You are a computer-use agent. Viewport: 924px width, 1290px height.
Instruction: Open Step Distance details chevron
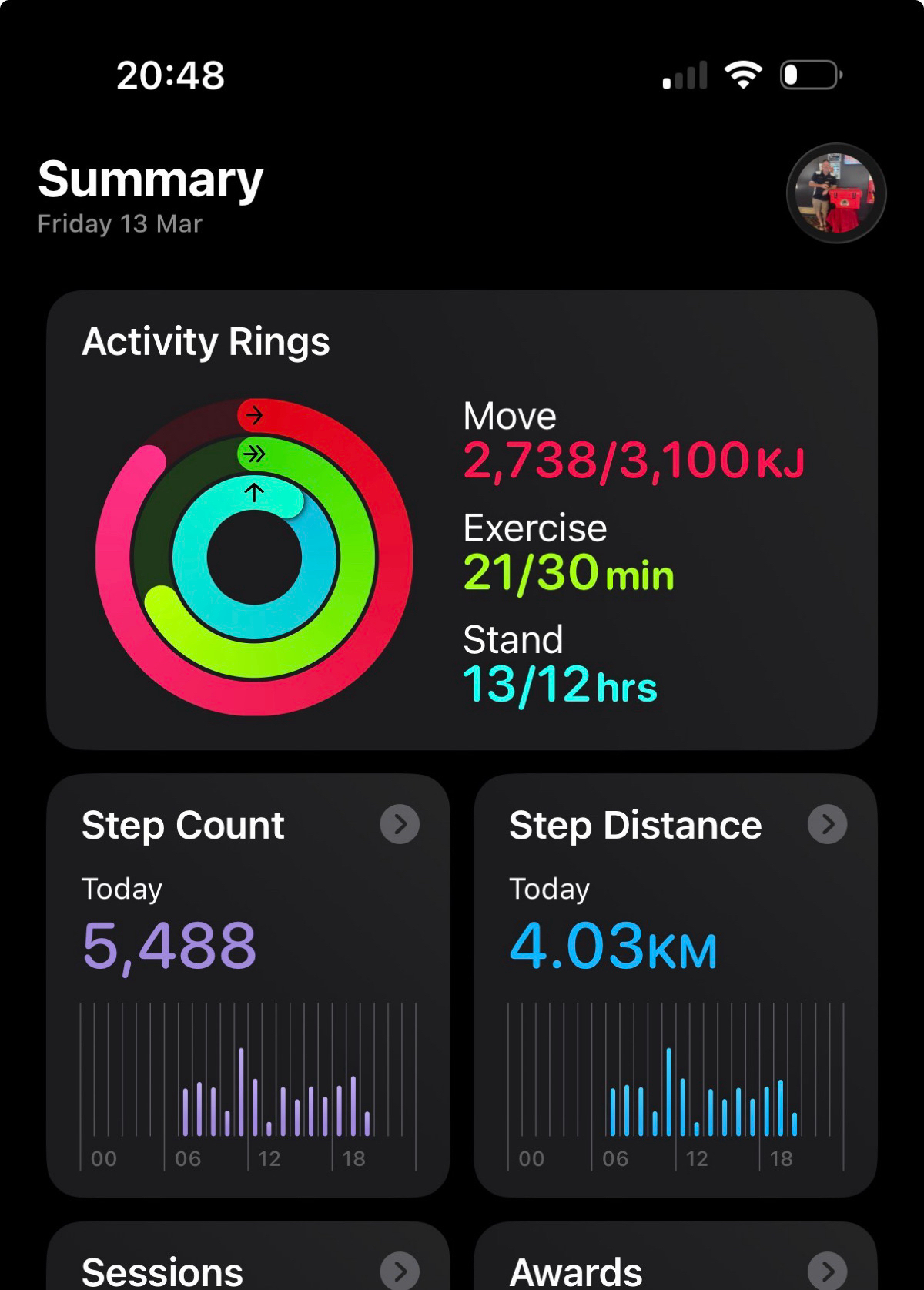827,824
